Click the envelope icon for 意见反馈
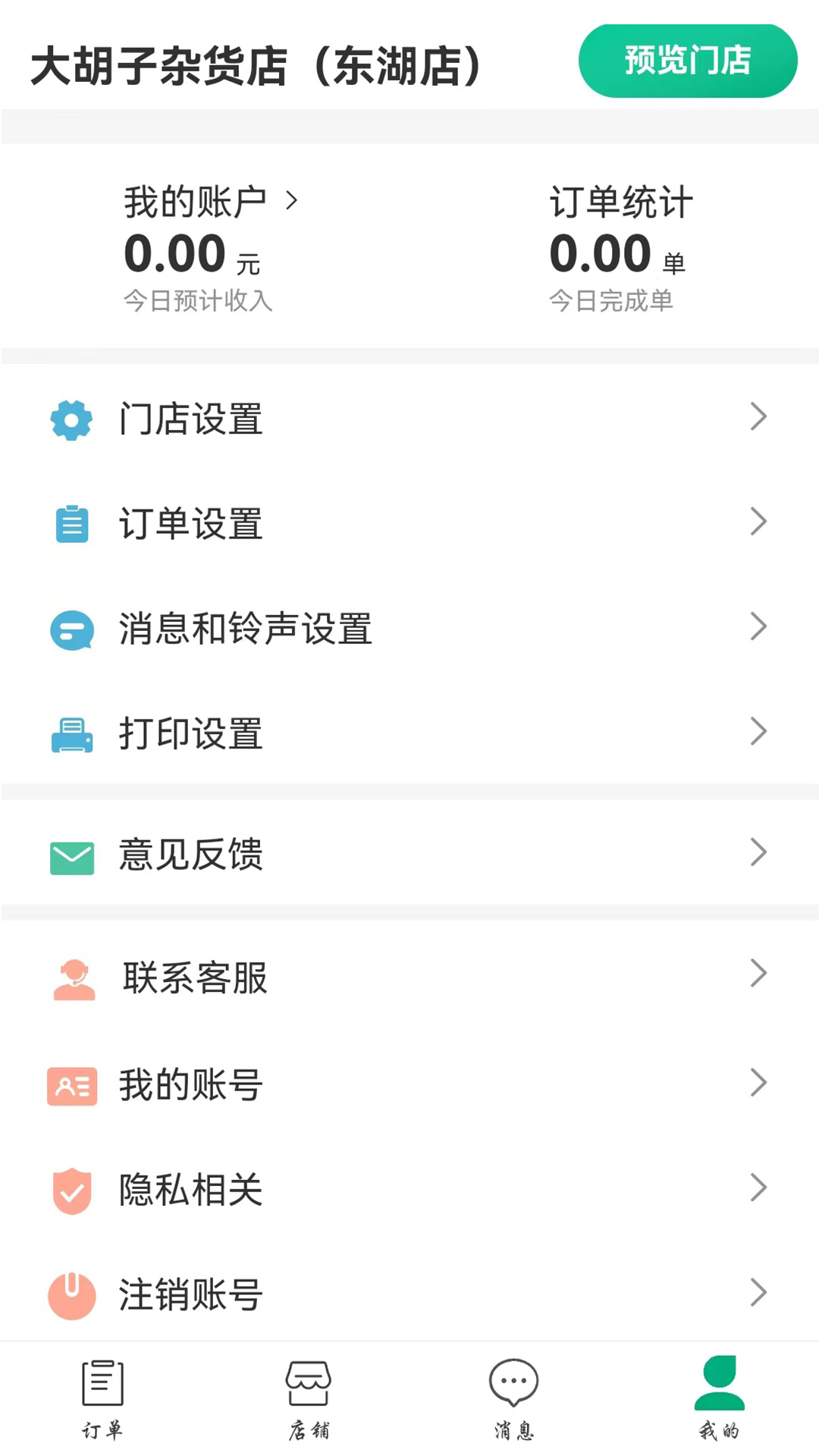The width and height of the screenshot is (819, 1456). coord(71,857)
